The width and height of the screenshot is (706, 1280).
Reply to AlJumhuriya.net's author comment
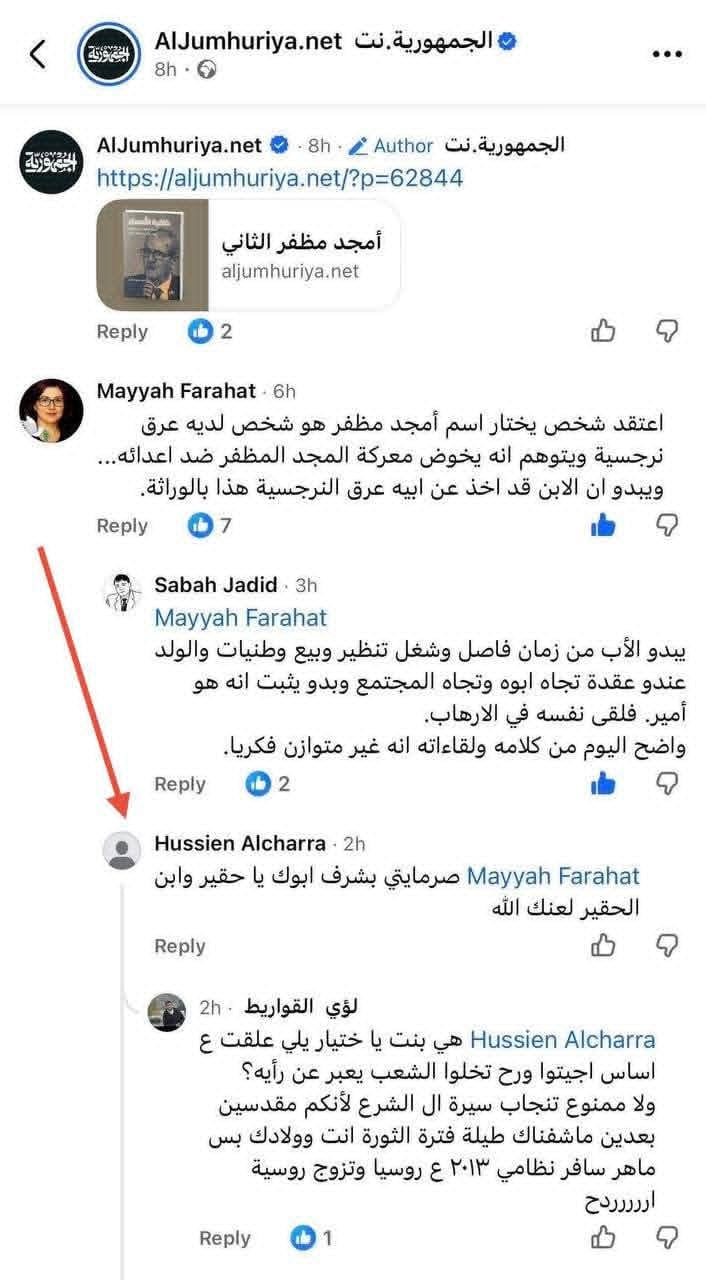click(122, 331)
